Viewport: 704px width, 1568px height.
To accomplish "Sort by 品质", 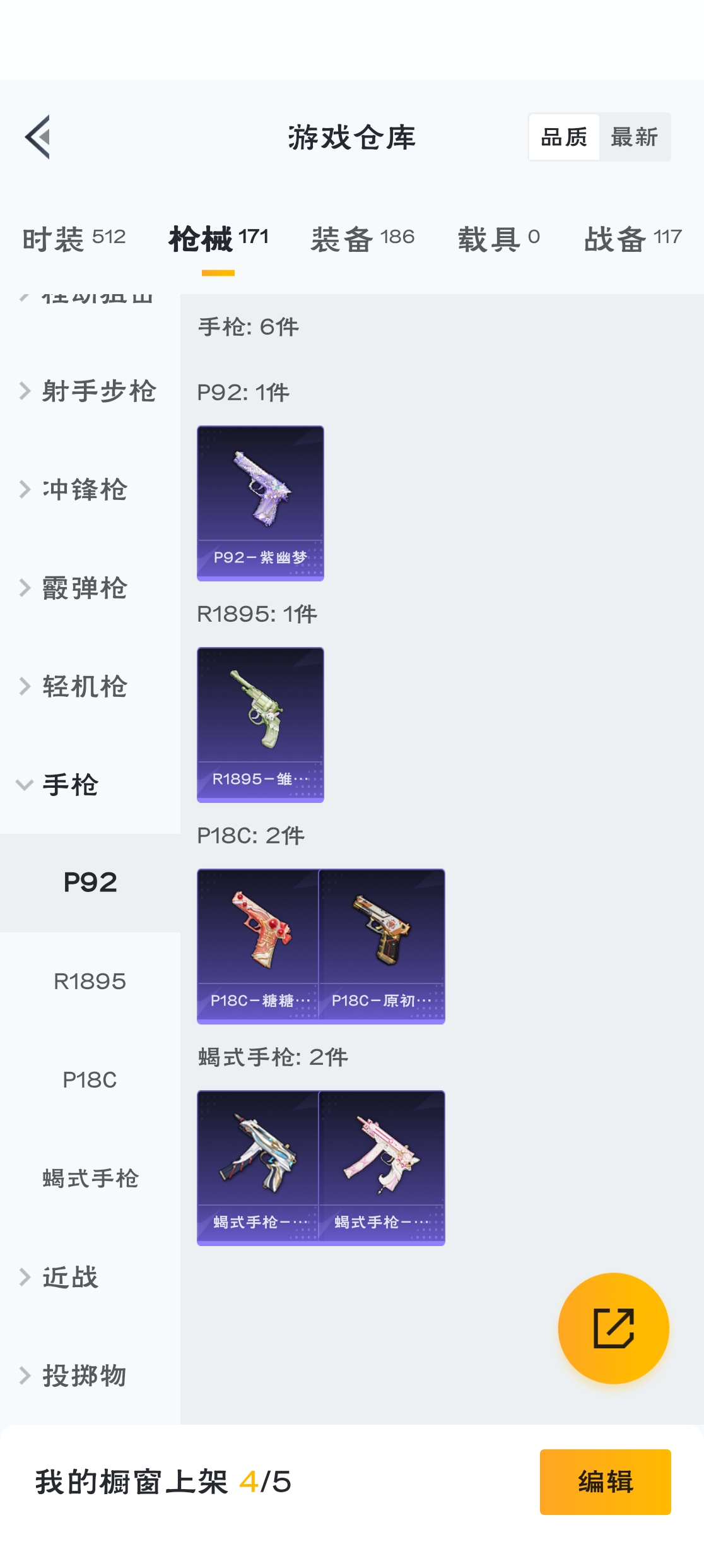I will 564,137.
